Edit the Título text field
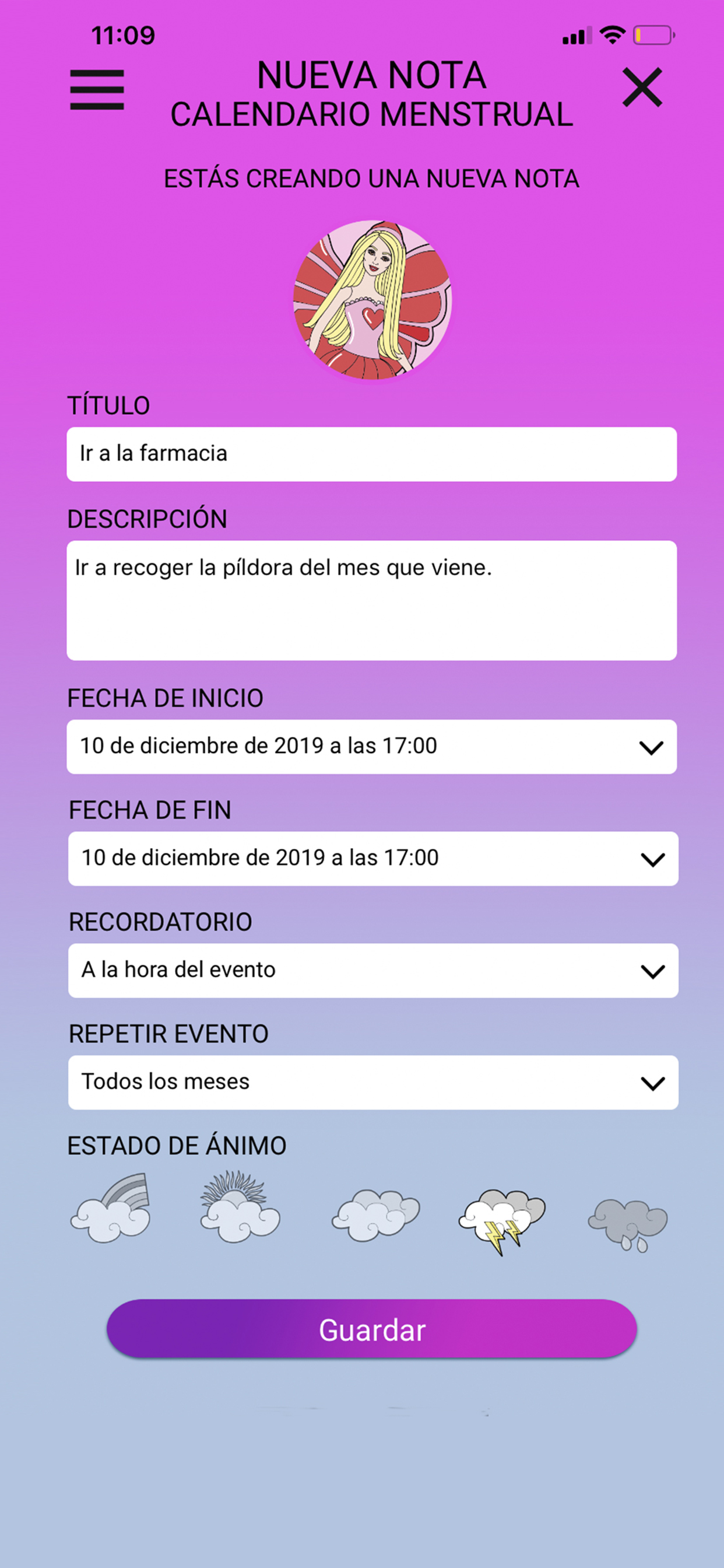 click(x=371, y=454)
